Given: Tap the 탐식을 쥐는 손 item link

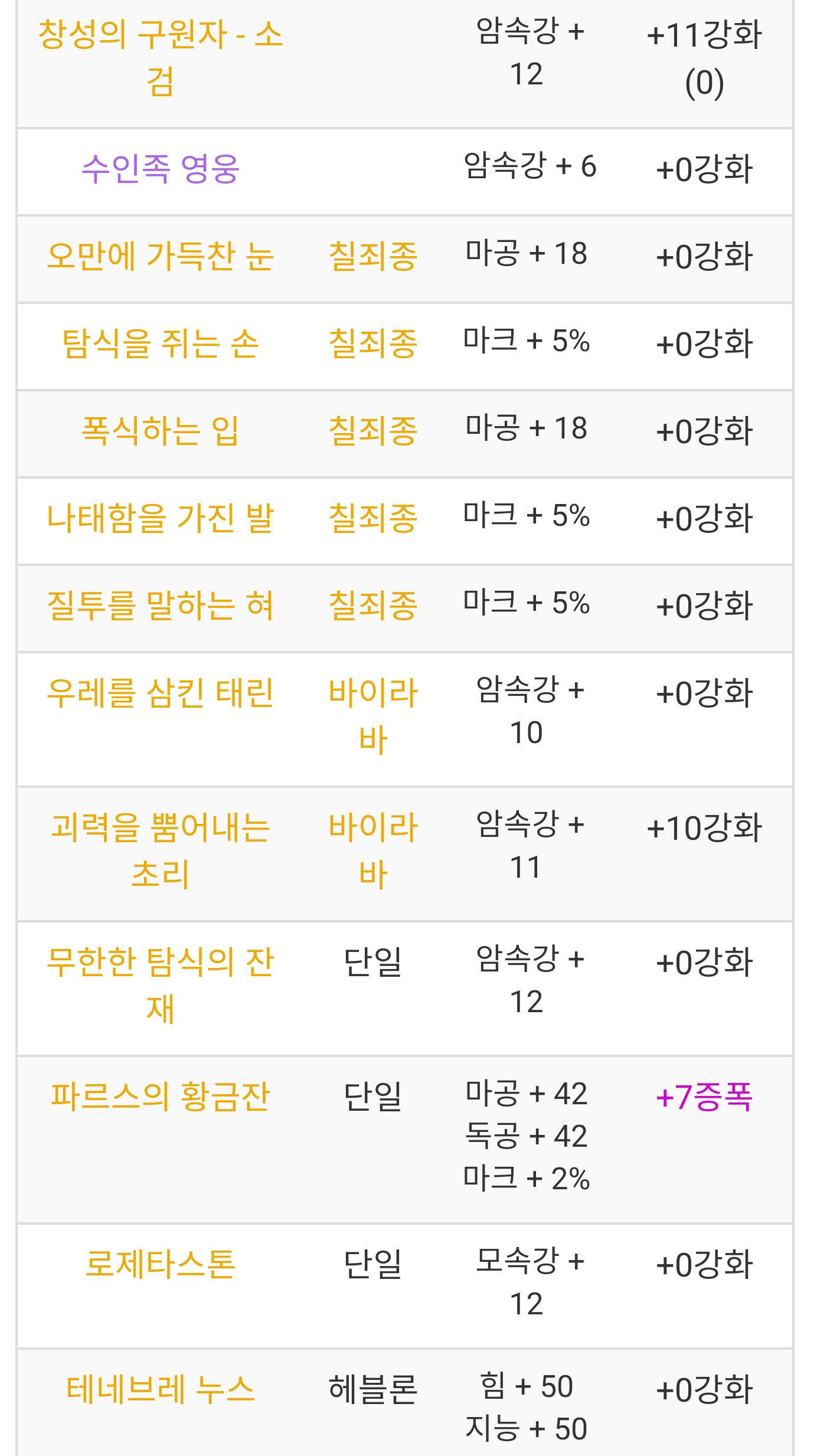Looking at the screenshot, I should coord(160,343).
